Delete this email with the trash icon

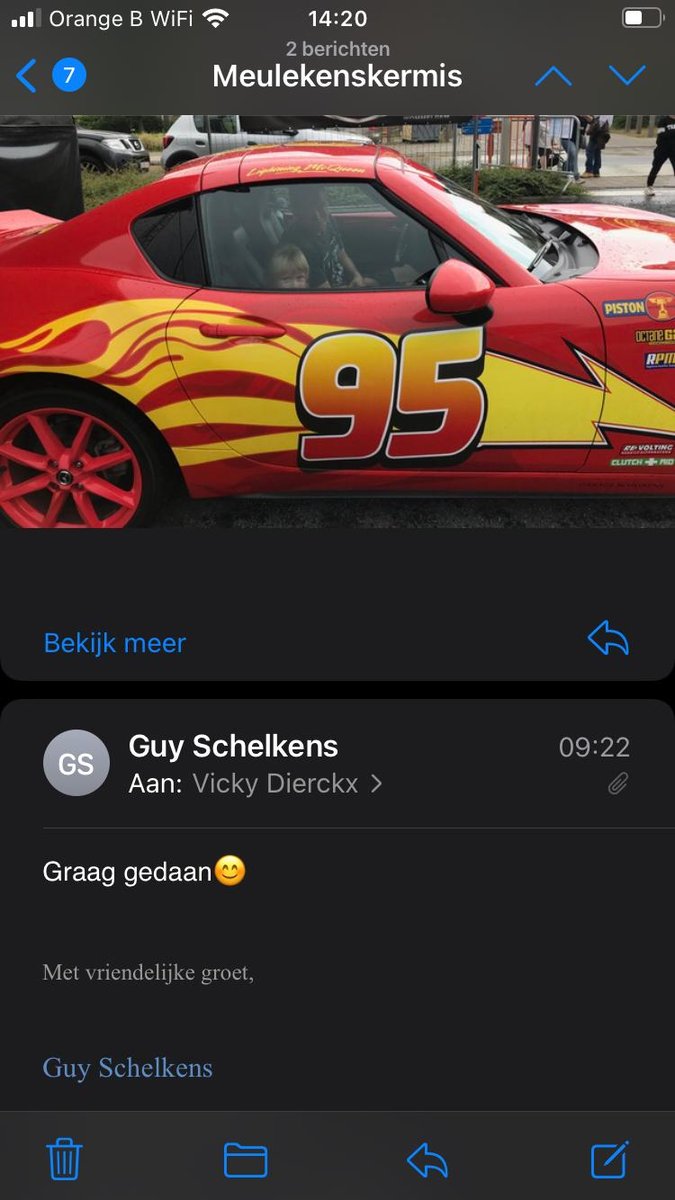pyautogui.click(x=64, y=1160)
